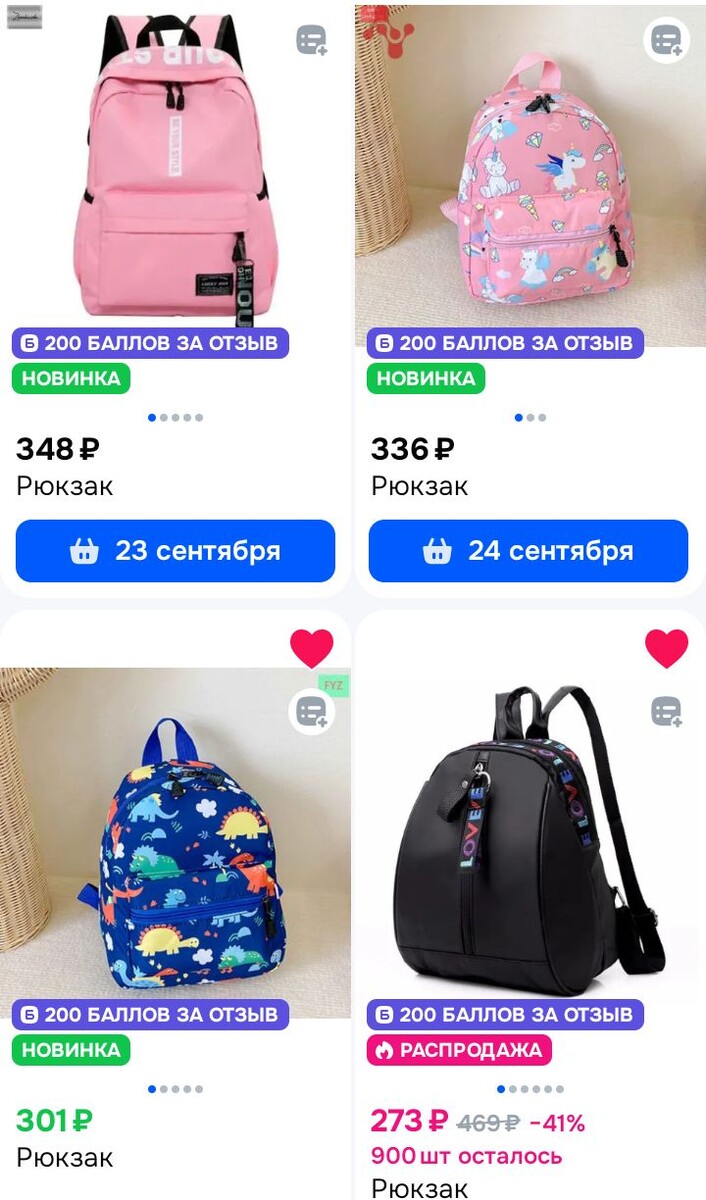Open the pink backpack for 348 ₽

(x=175, y=170)
